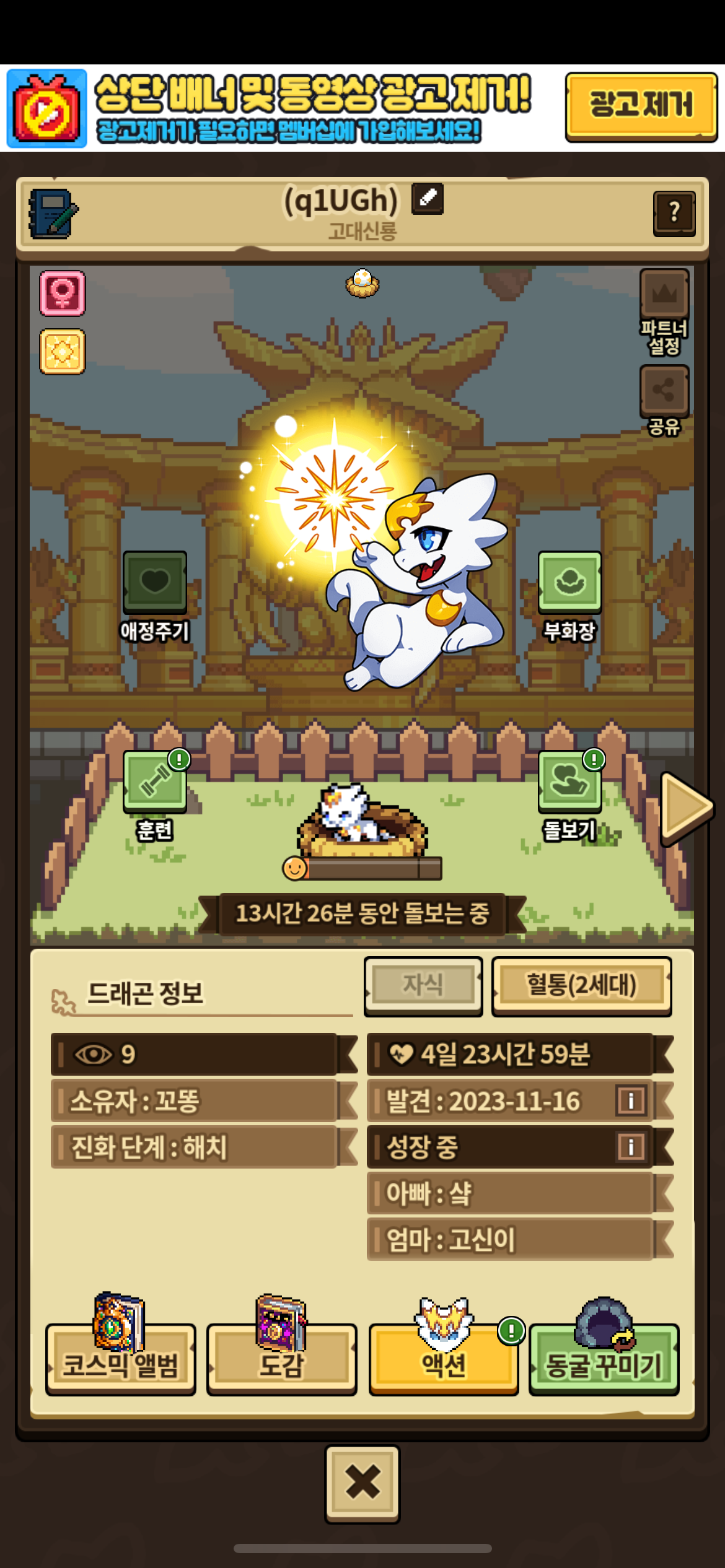View discovery date info icon
The width and height of the screenshot is (725, 1568).
pyautogui.click(x=631, y=1100)
